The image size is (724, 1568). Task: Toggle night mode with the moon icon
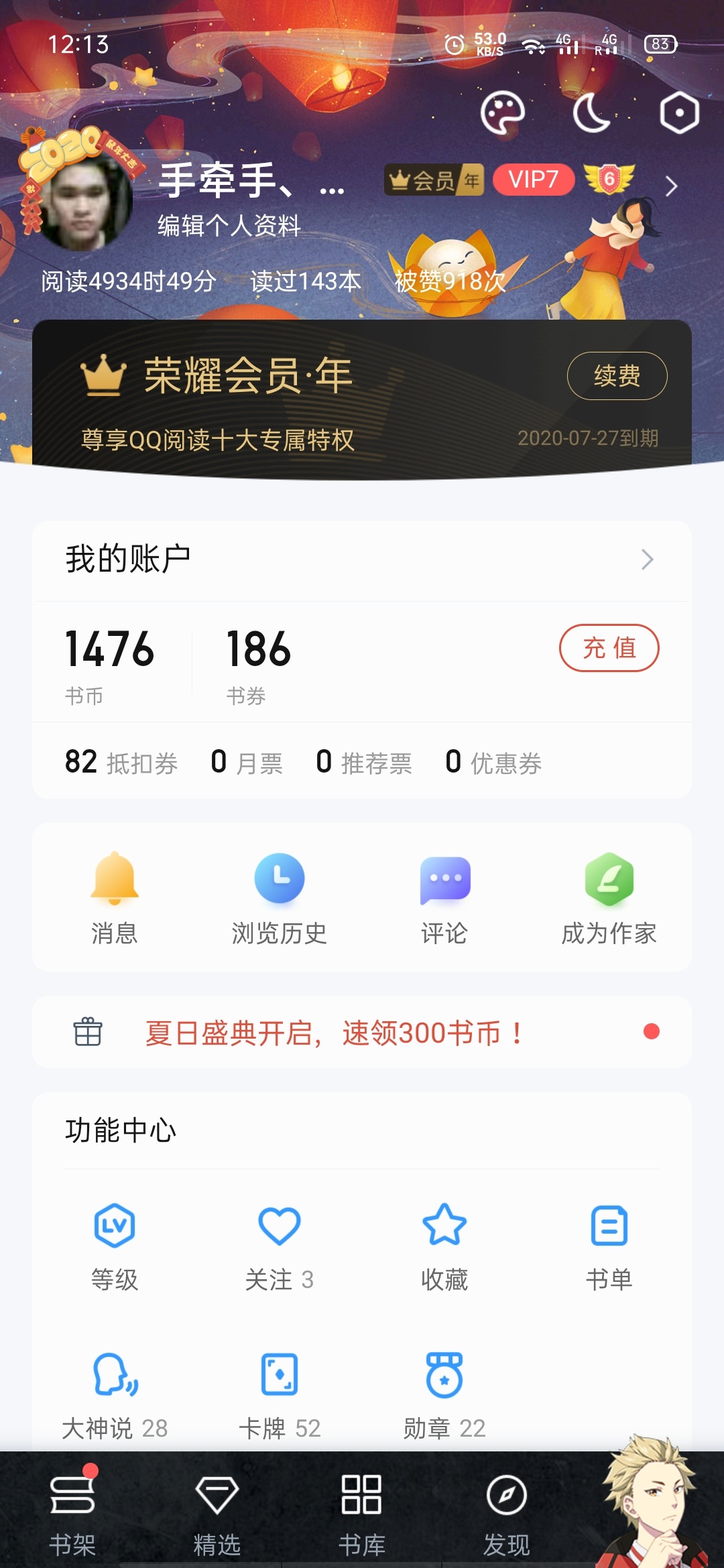click(591, 113)
